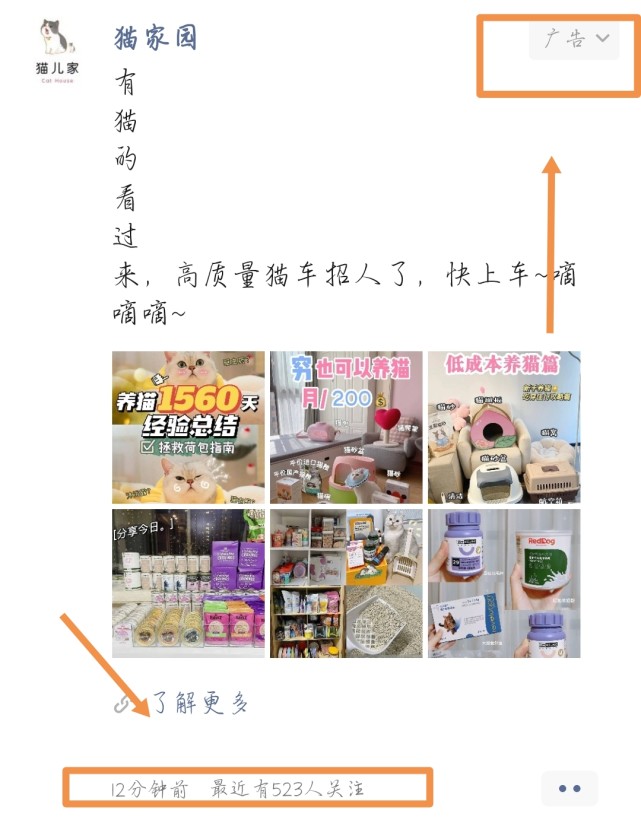
Task: Open the 低成本养猫篇 image
Action: click(504, 427)
